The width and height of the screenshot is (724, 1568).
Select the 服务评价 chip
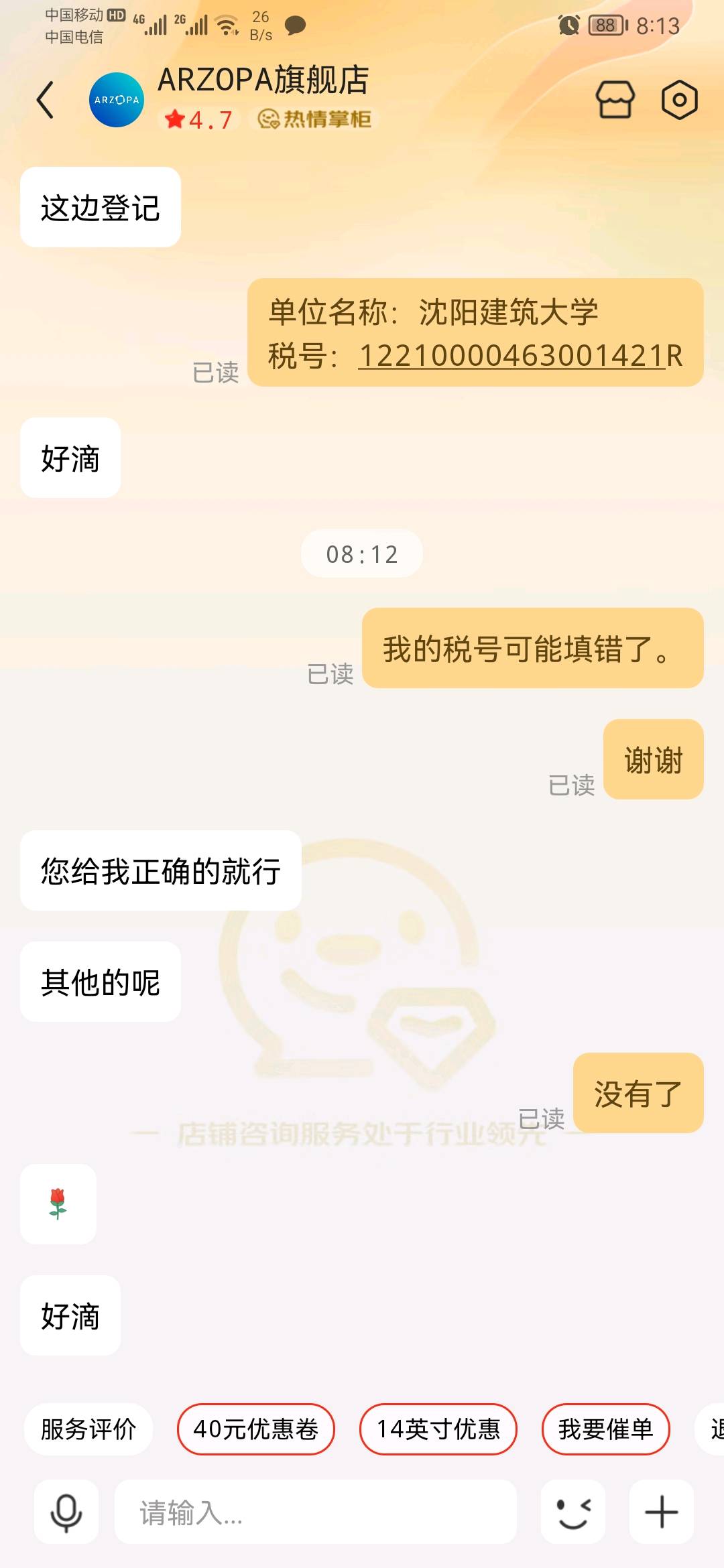pos(88,1429)
